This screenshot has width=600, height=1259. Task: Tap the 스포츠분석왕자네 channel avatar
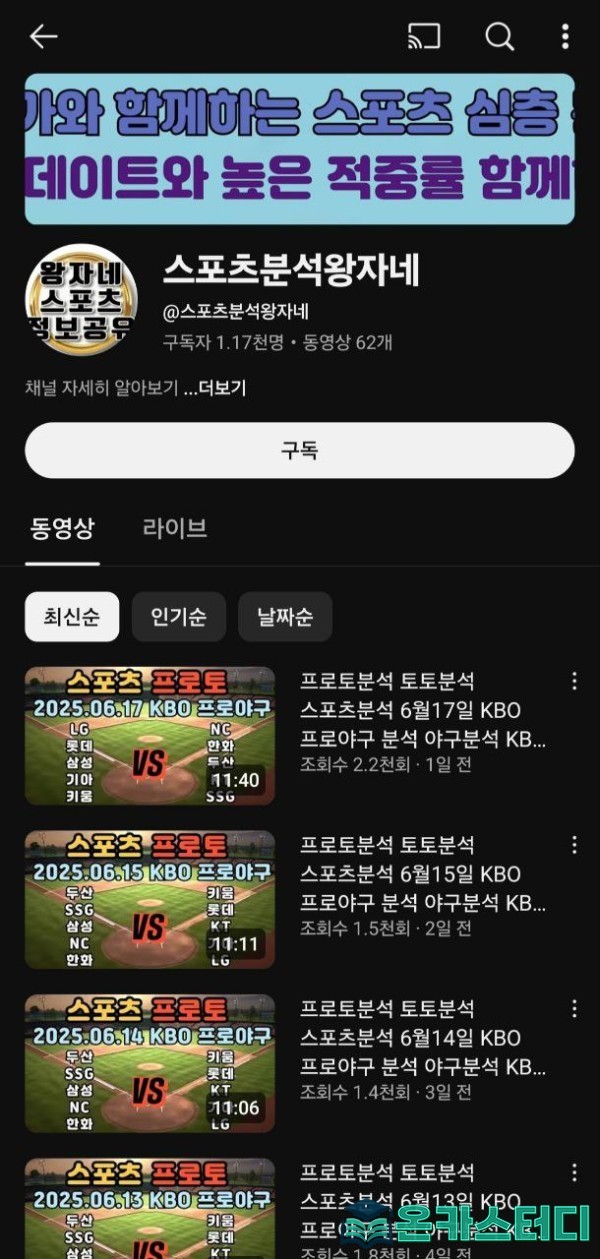81,300
